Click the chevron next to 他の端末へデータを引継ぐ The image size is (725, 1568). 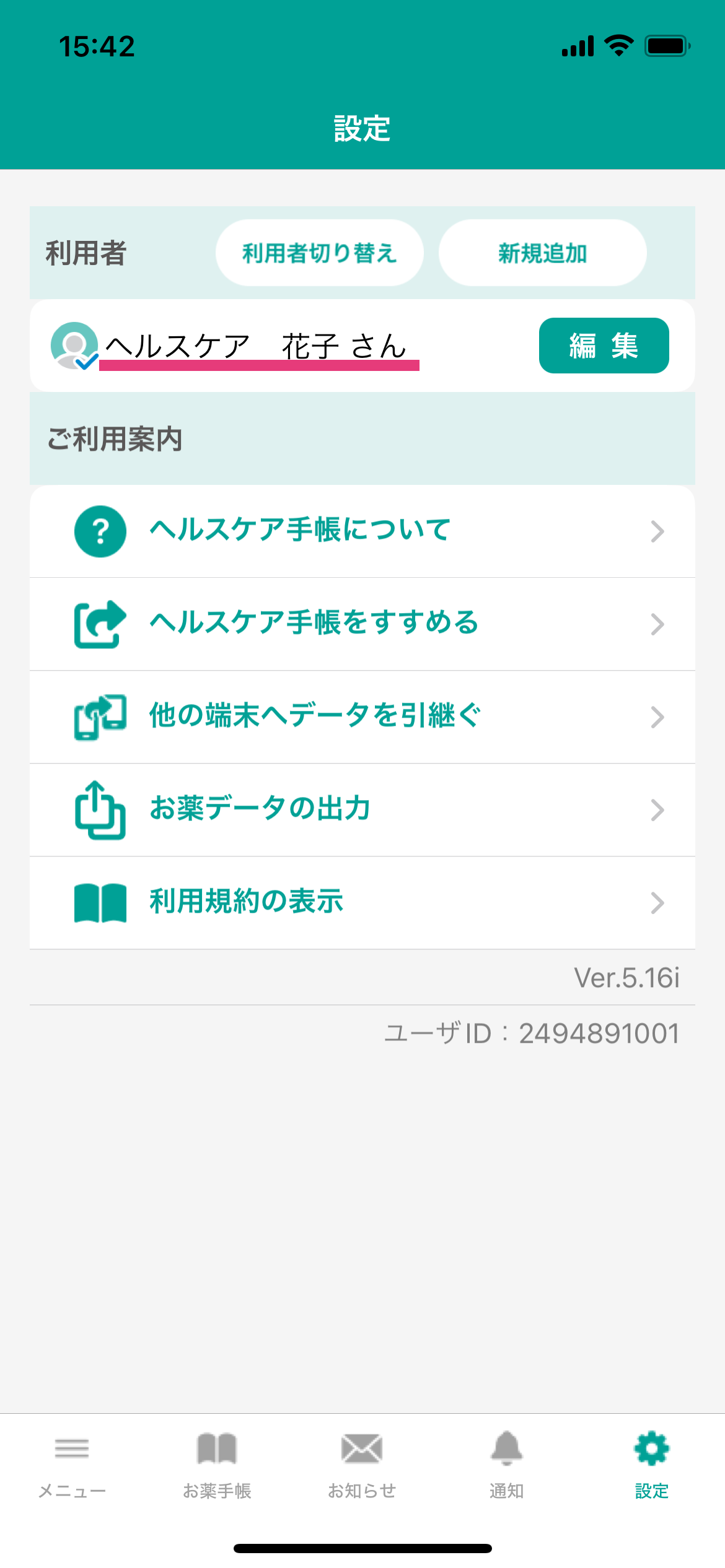pyautogui.click(x=656, y=717)
